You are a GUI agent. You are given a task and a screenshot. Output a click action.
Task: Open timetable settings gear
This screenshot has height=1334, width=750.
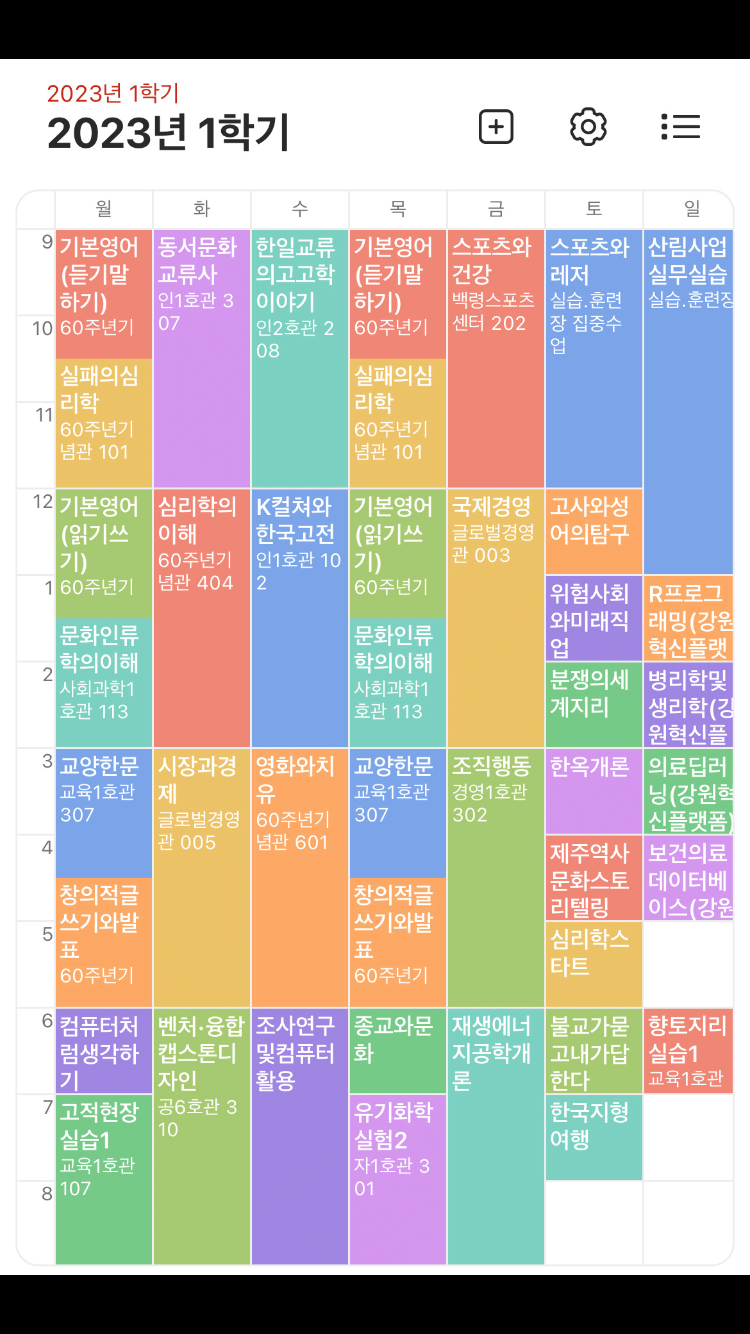click(589, 127)
